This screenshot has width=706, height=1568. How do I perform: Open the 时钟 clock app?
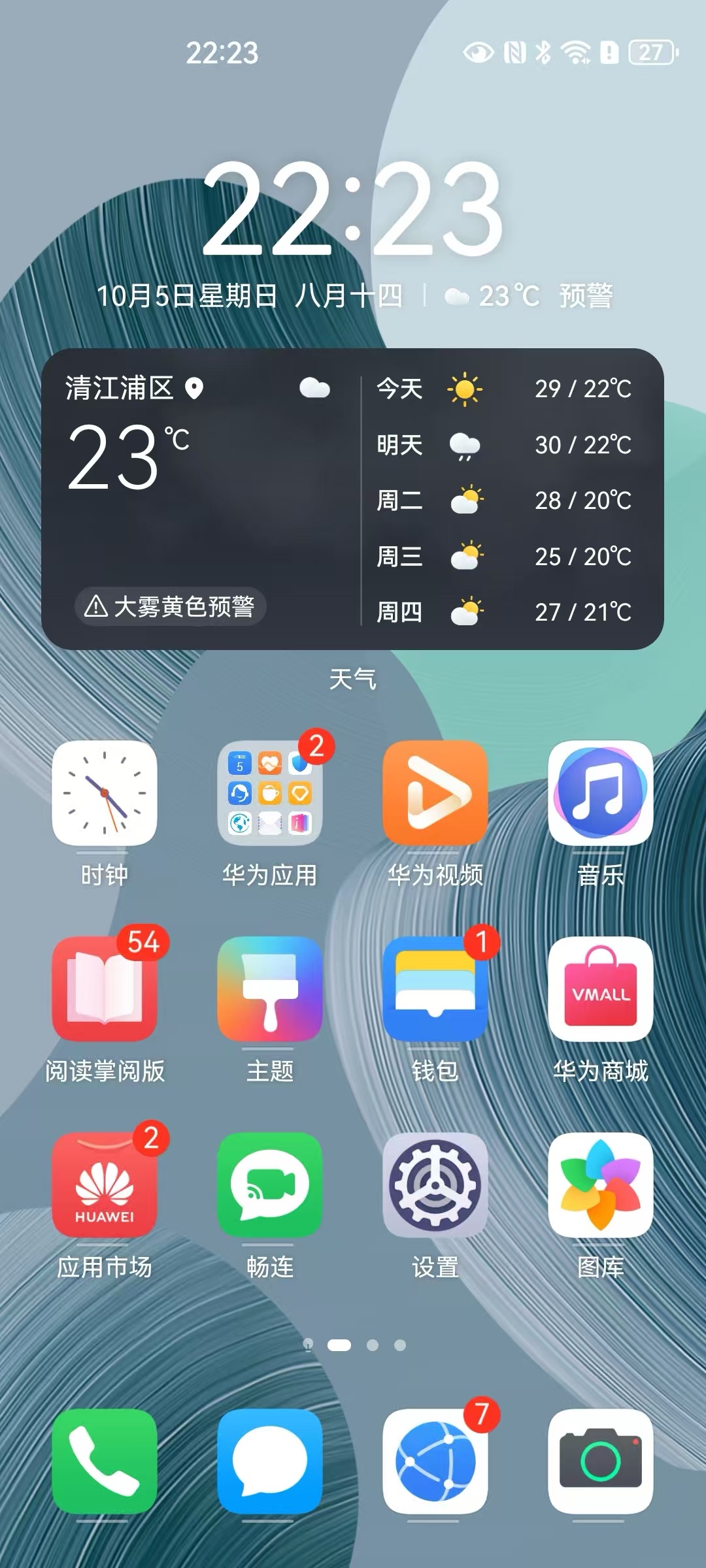tap(104, 793)
